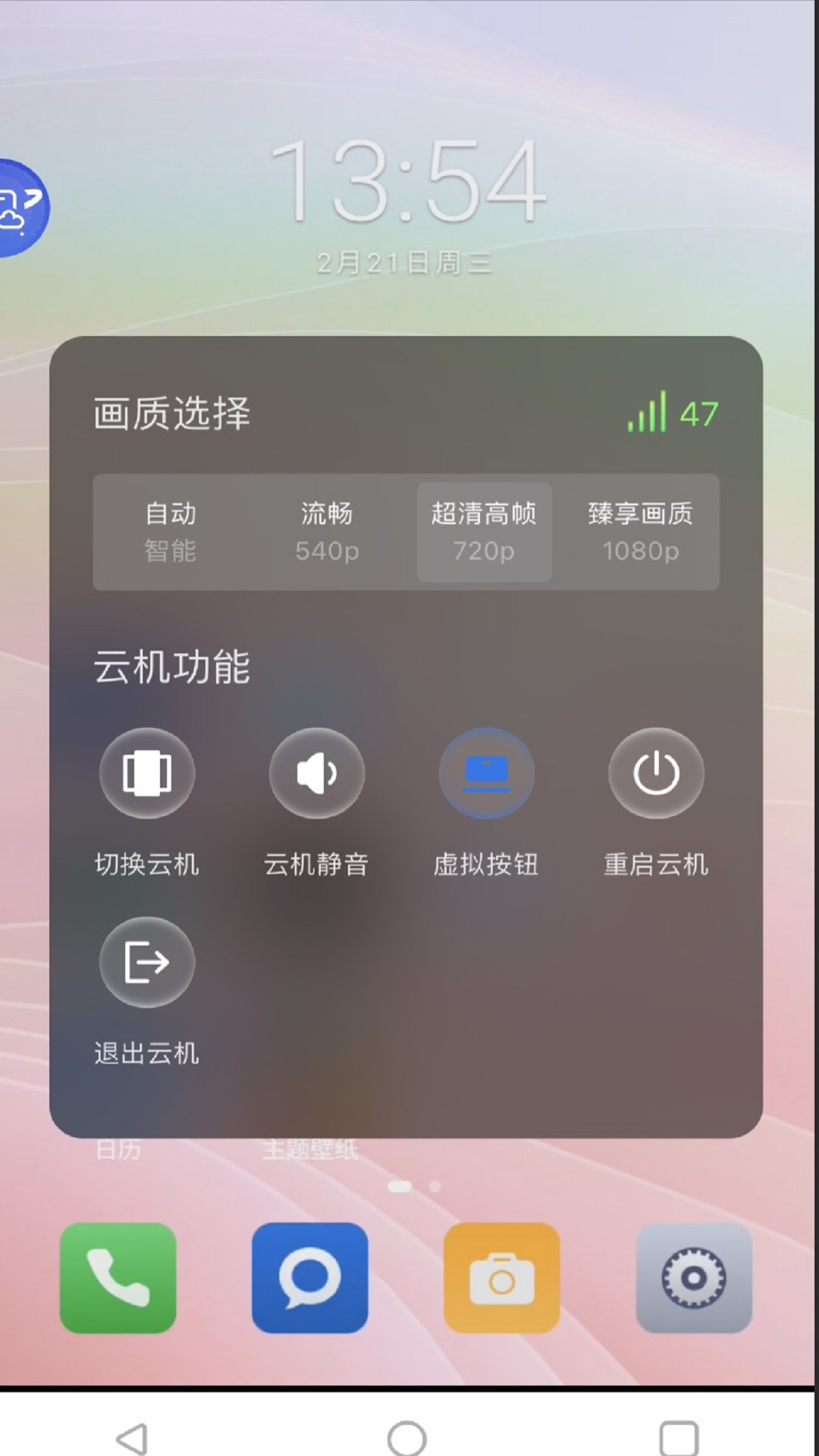Tap the system back button
This screenshot has height=1456, width=819.
[132, 1438]
